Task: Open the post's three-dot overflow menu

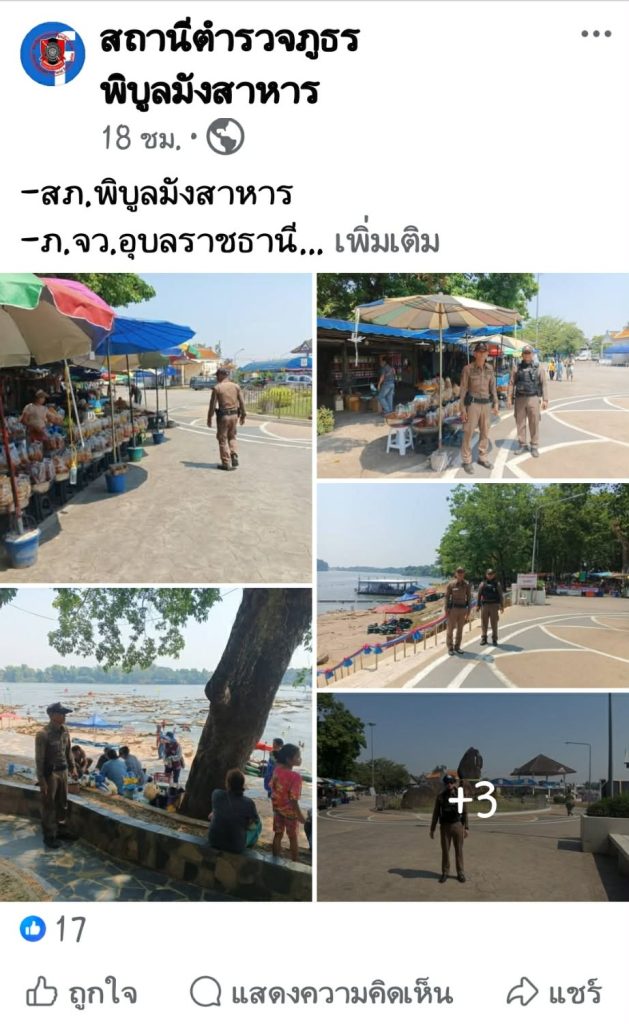Action: pos(595,34)
